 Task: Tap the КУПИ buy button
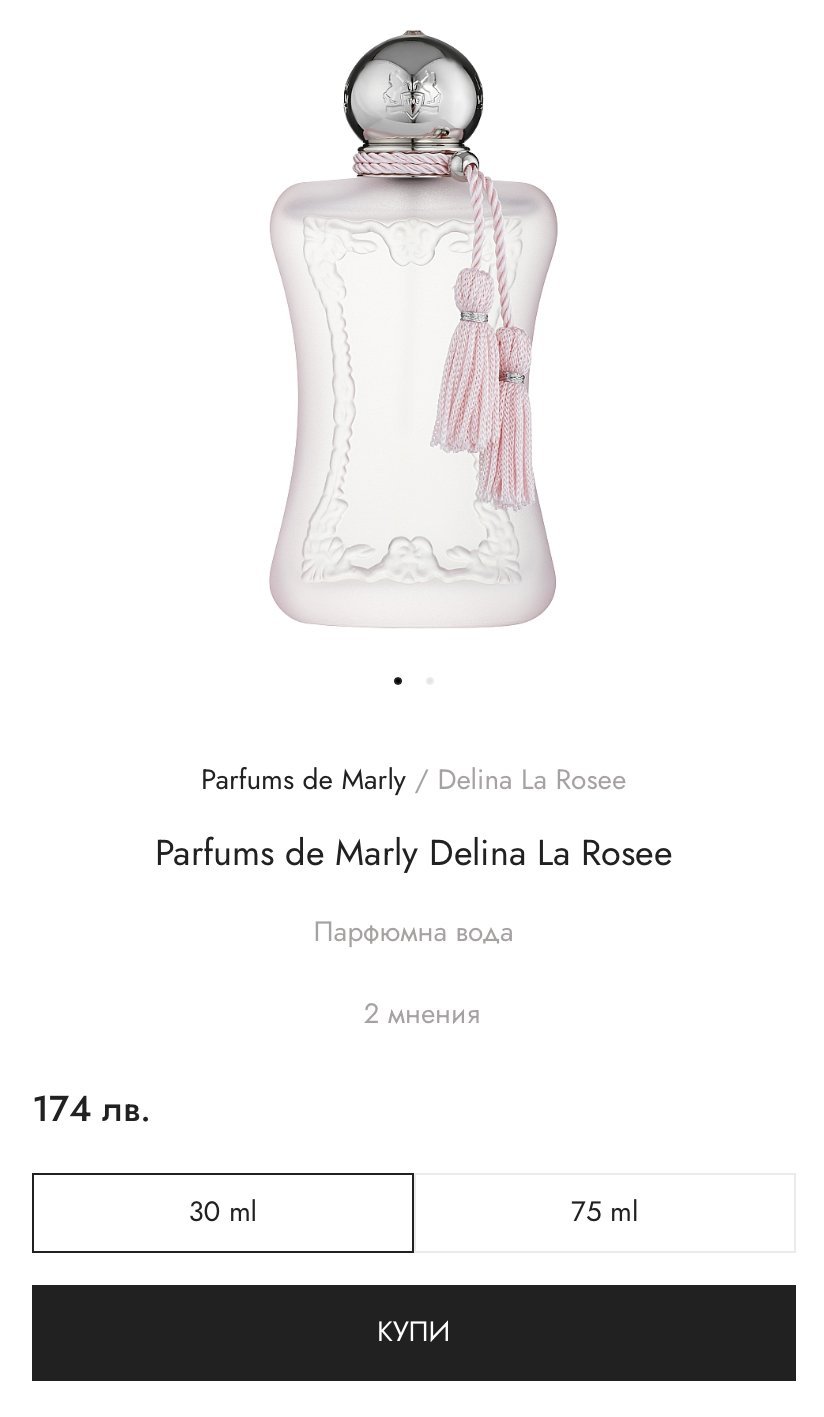(413, 1332)
